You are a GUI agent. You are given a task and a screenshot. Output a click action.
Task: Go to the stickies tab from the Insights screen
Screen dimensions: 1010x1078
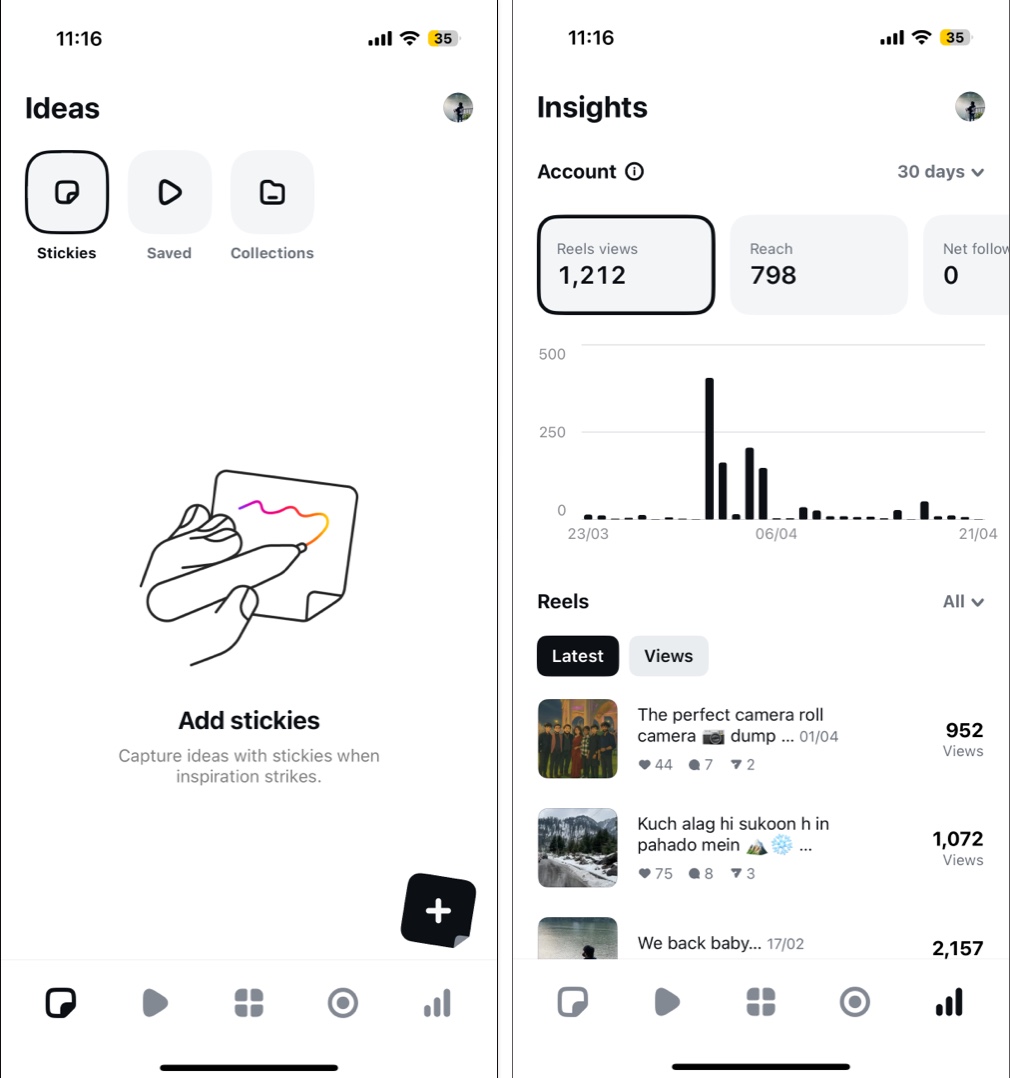pyautogui.click(x=573, y=1002)
